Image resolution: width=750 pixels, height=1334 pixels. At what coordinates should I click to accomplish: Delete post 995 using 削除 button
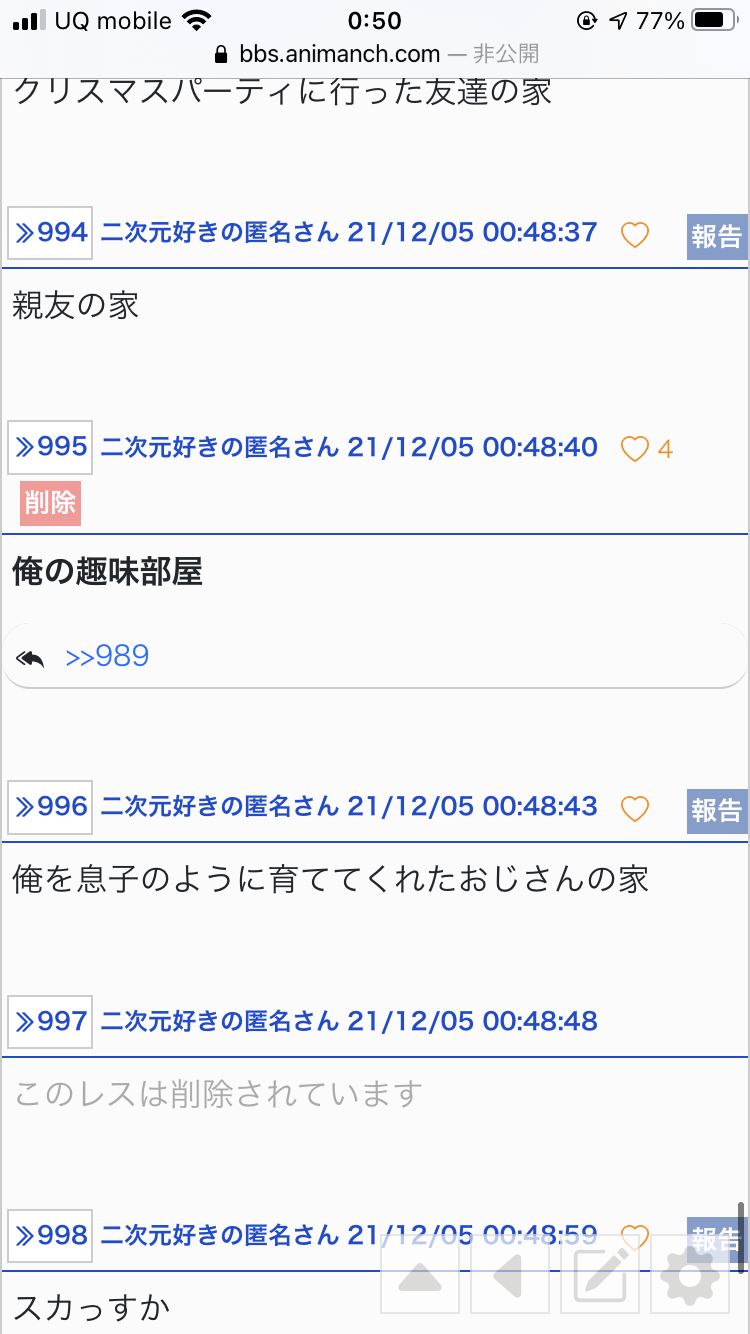(50, 503)
